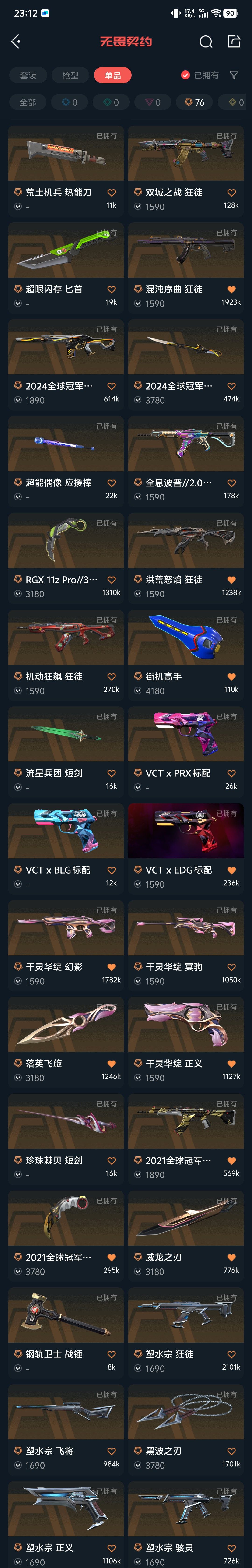Open the filter funnel icon

coord(234,75)
